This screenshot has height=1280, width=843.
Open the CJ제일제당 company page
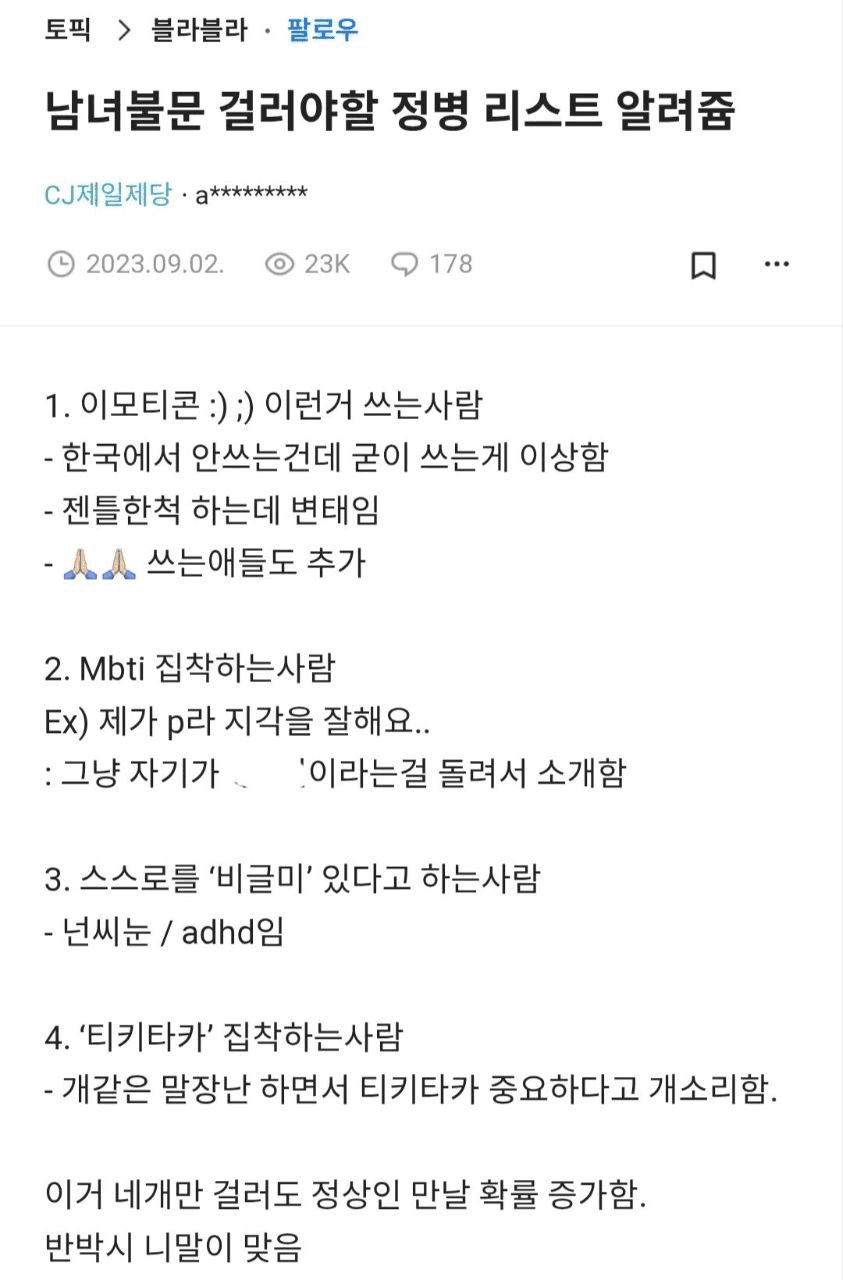click(x=108, y=194)
